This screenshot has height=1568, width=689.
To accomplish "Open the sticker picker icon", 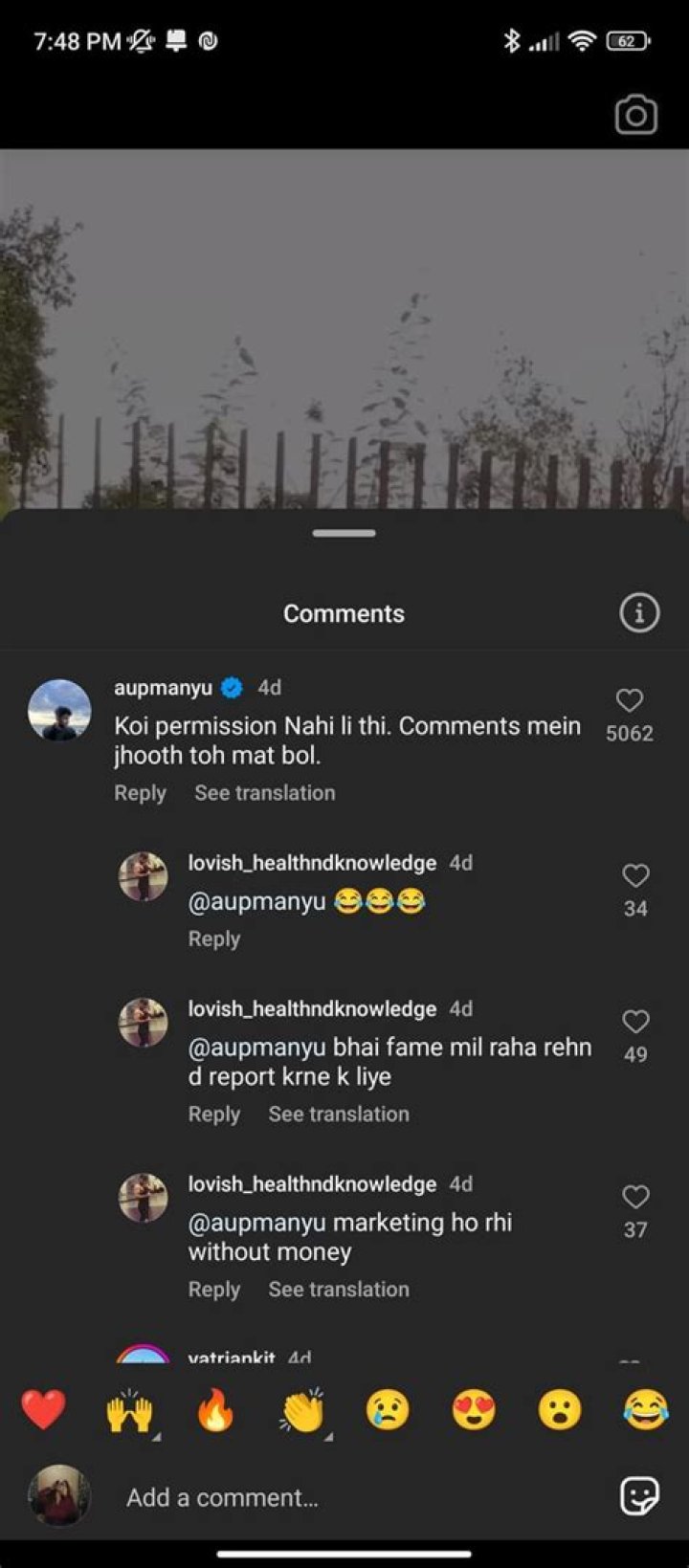I will [639, 1495].
